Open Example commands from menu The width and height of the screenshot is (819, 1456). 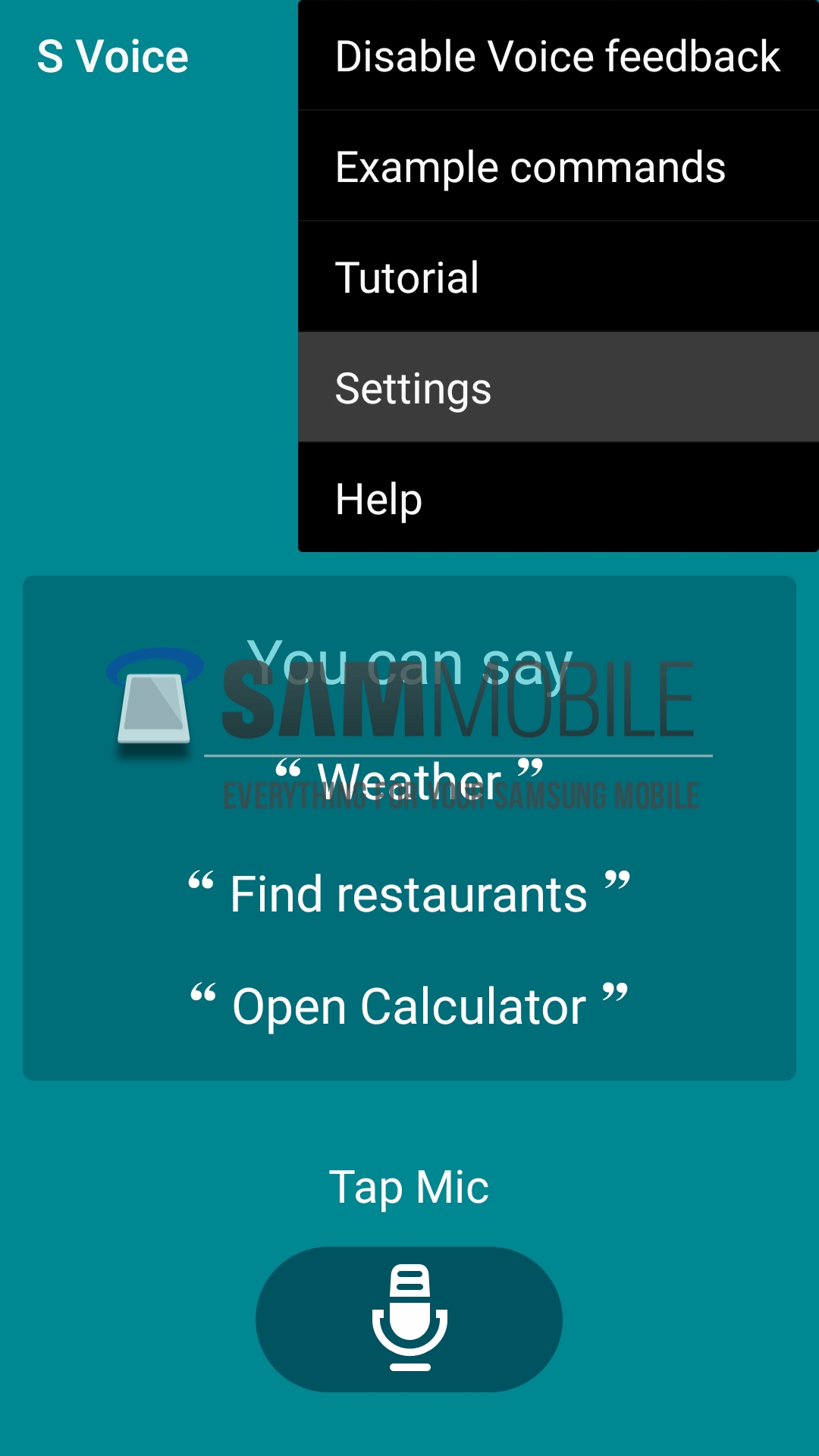point(557,167)
